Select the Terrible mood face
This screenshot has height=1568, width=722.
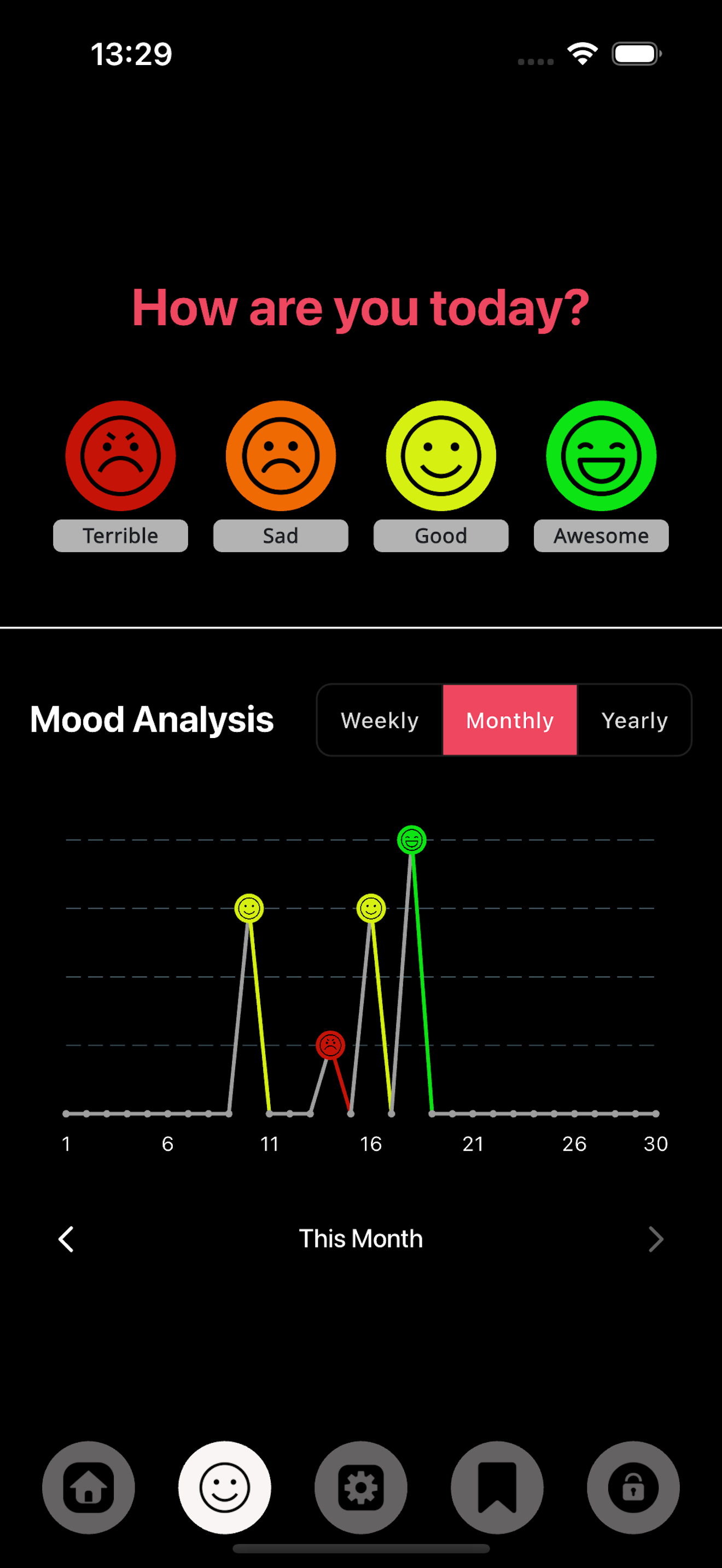click(120, 456)
